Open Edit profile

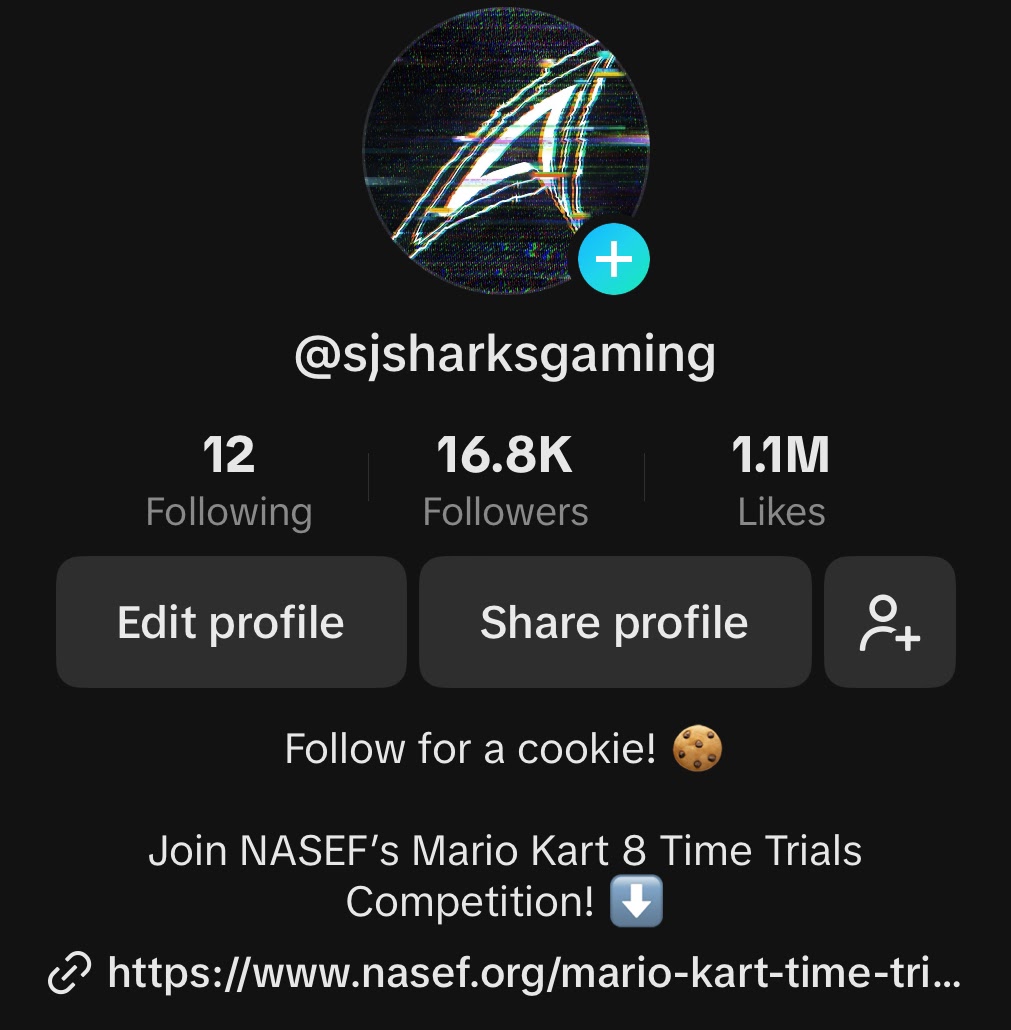point(231,621)
